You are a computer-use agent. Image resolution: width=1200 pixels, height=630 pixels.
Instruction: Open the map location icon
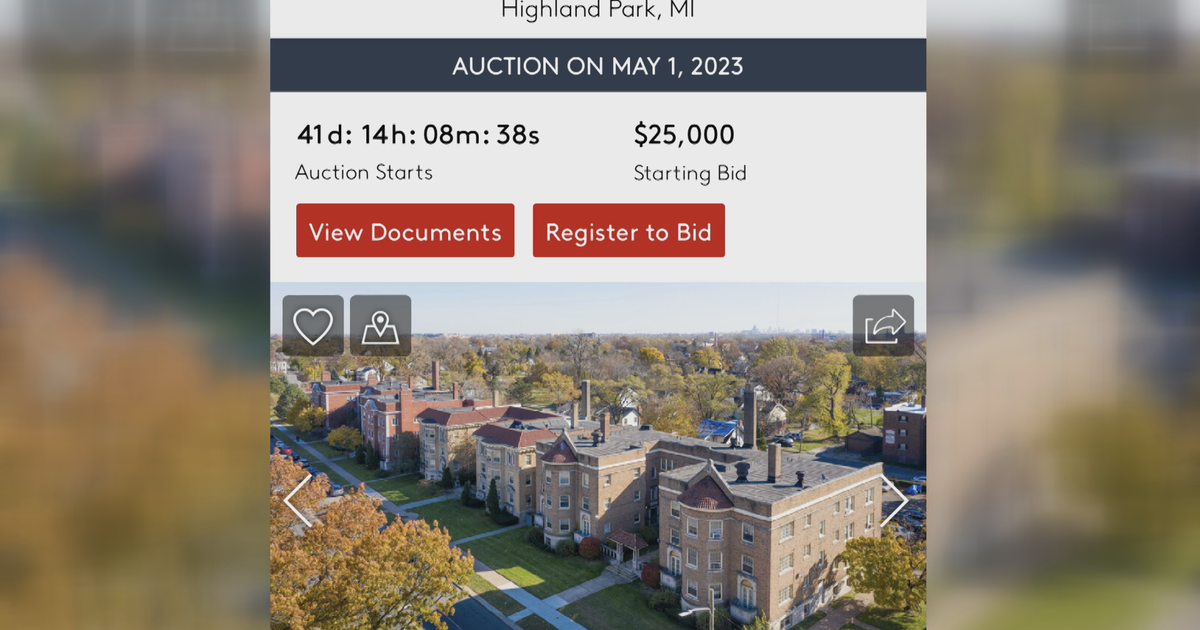pyautogui.click(x=380, y=326)
